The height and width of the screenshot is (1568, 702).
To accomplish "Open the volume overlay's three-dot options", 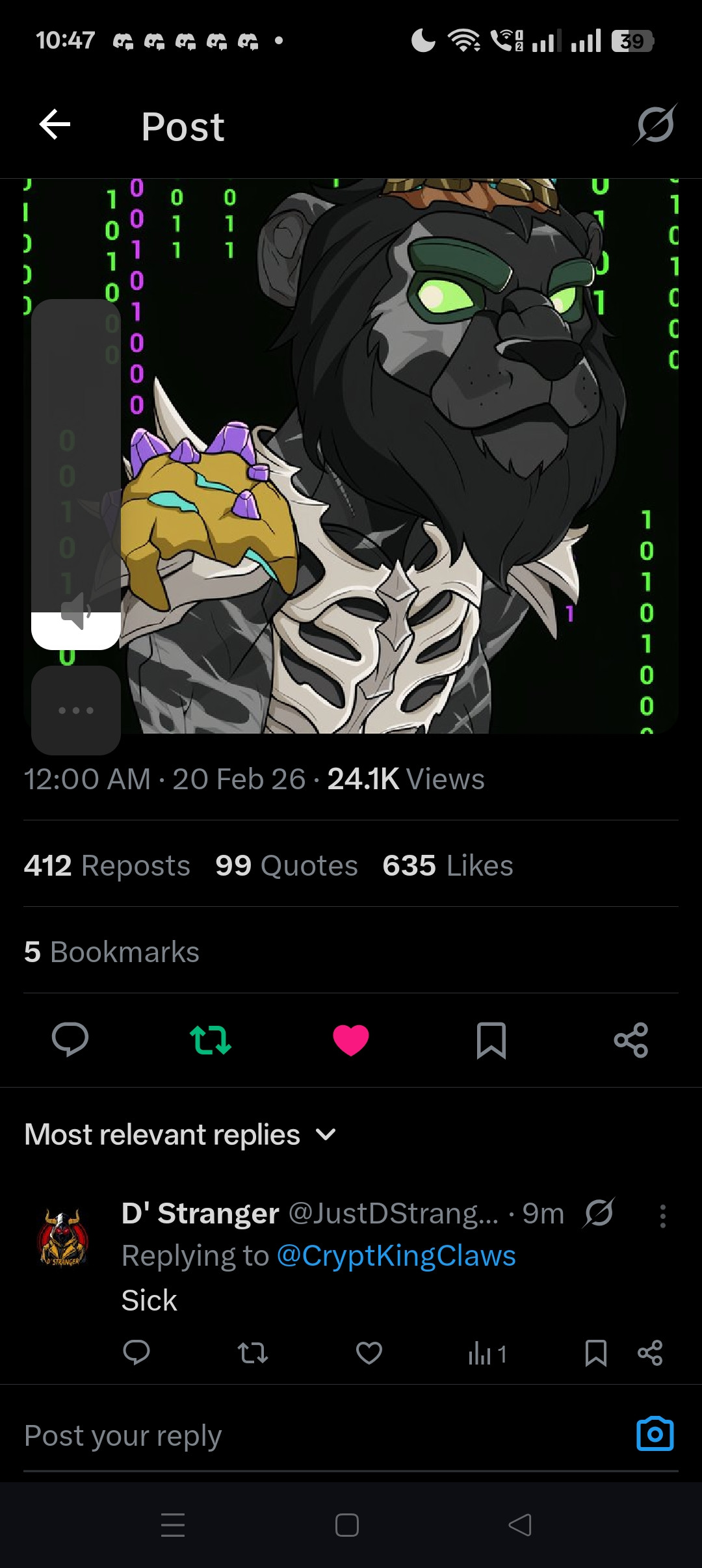I will click(76, 710).
